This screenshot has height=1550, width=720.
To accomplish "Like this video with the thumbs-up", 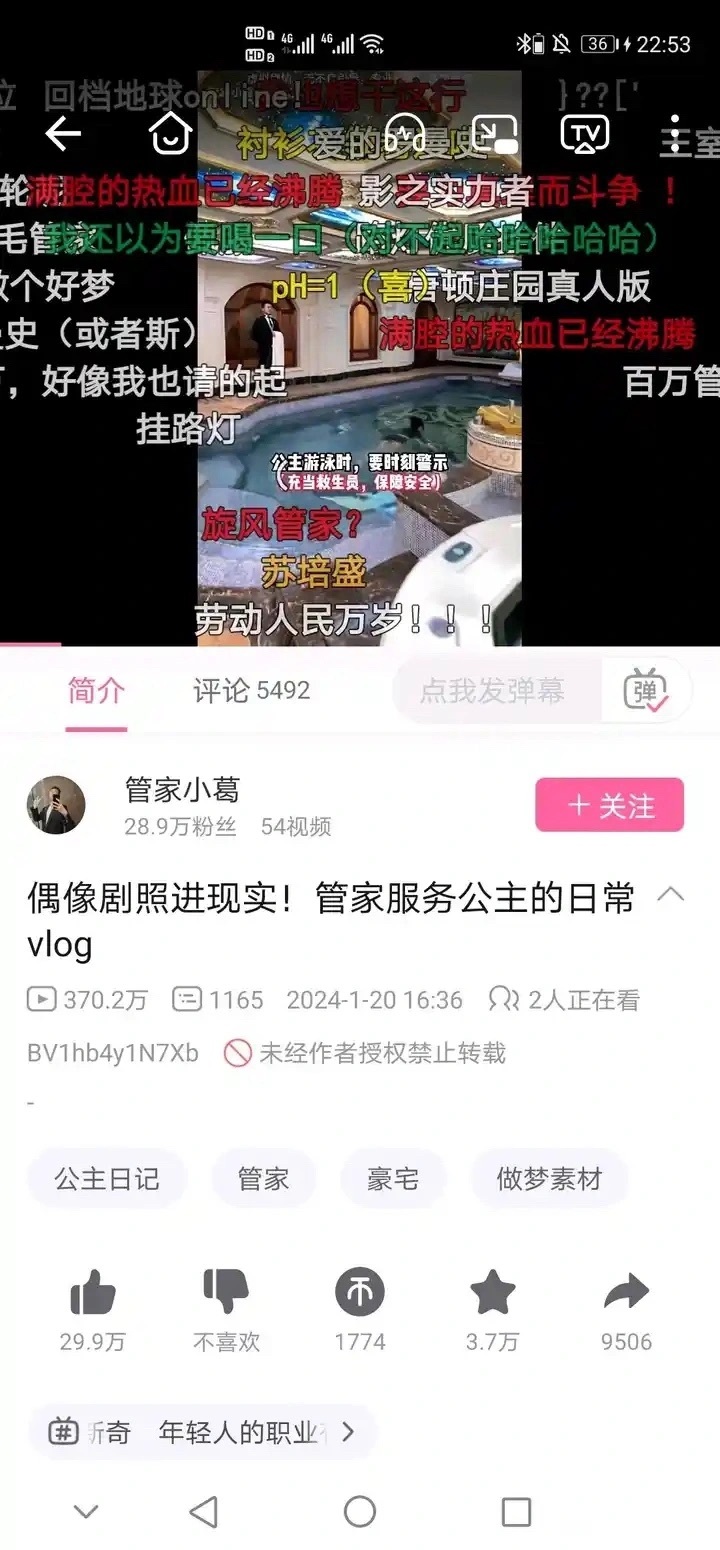I will (x=93, y=1295).
